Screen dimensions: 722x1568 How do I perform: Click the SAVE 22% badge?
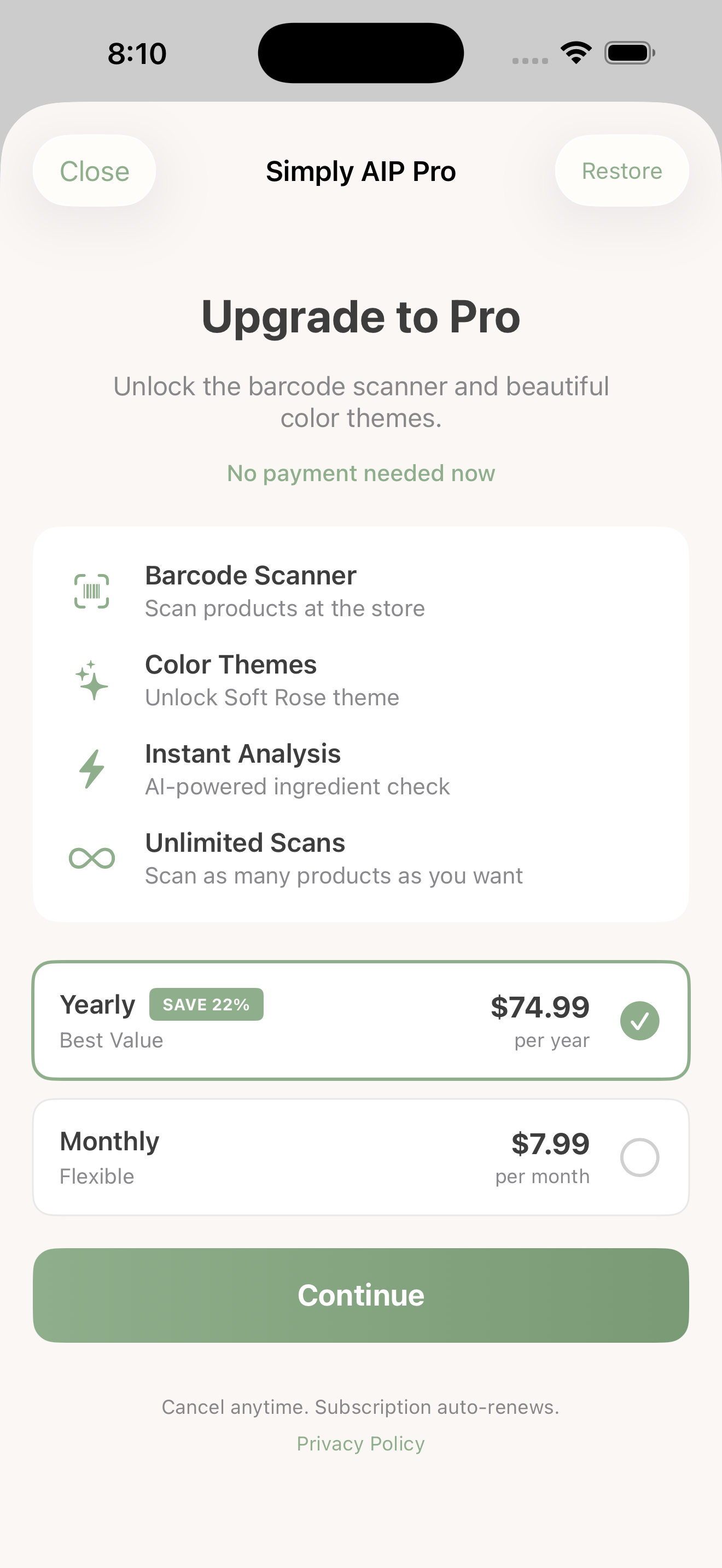(x=206, y=1004)
